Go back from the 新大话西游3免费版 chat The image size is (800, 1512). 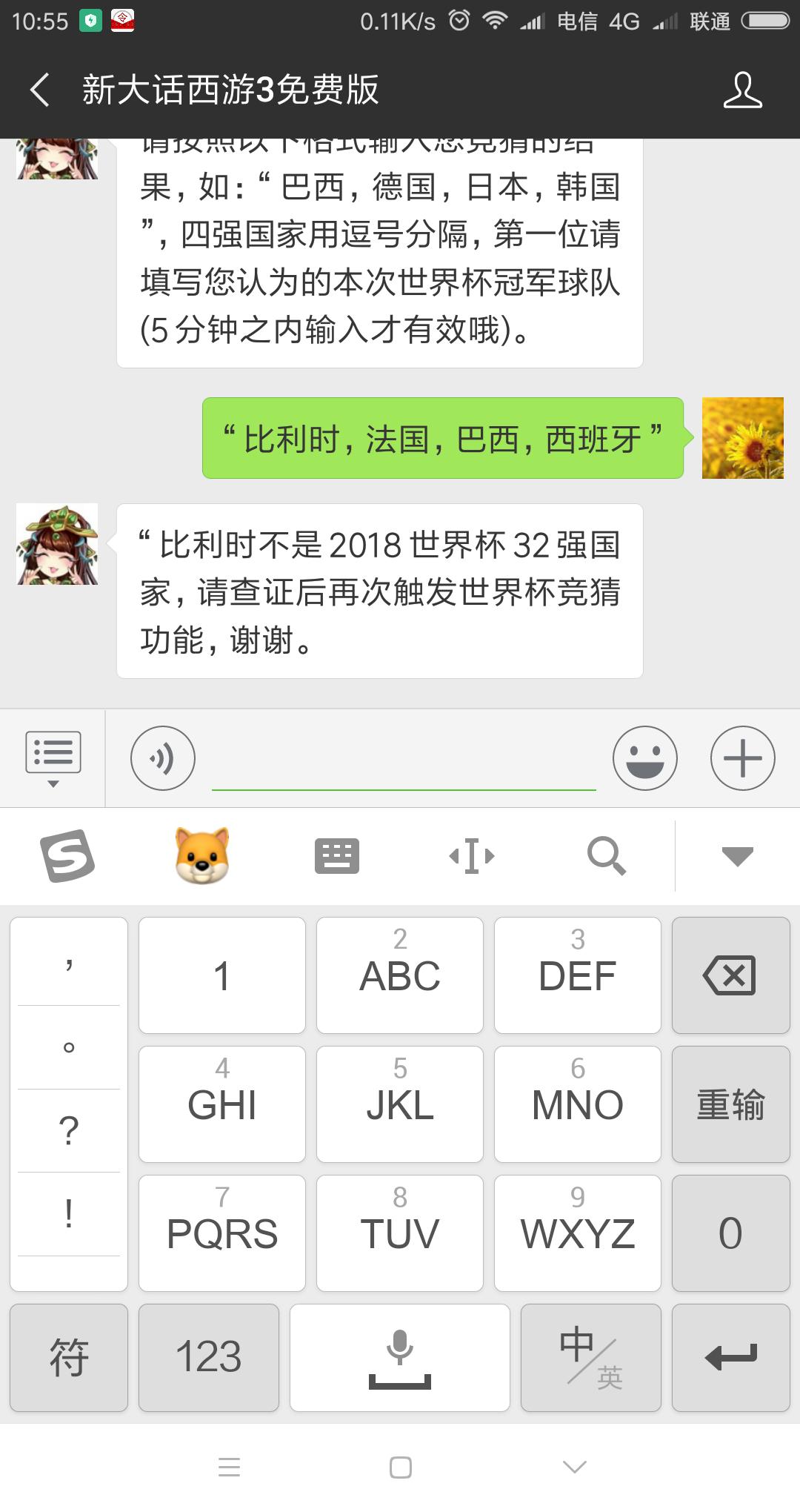pos(40,90)
